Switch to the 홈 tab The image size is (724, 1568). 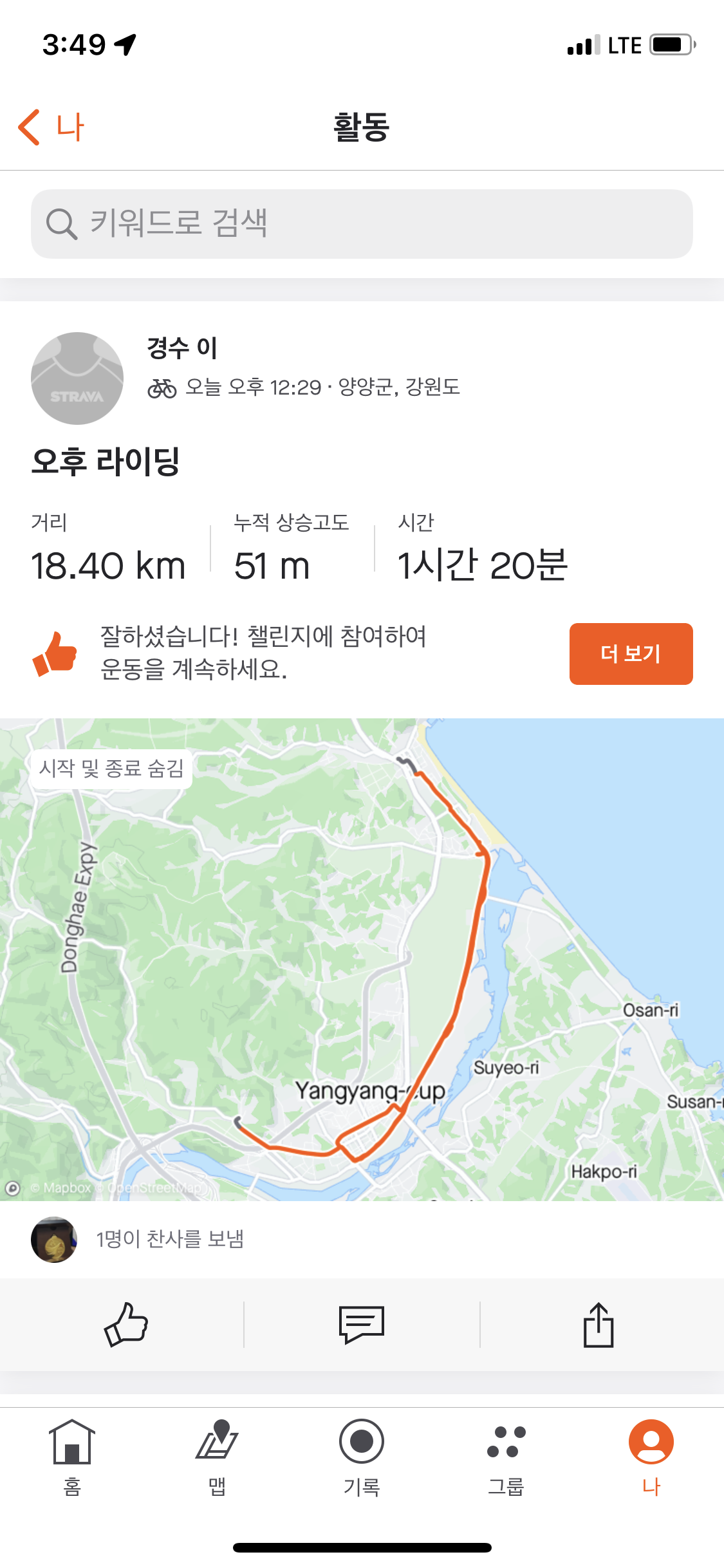pyautogui.click(x=72, y=1458)
